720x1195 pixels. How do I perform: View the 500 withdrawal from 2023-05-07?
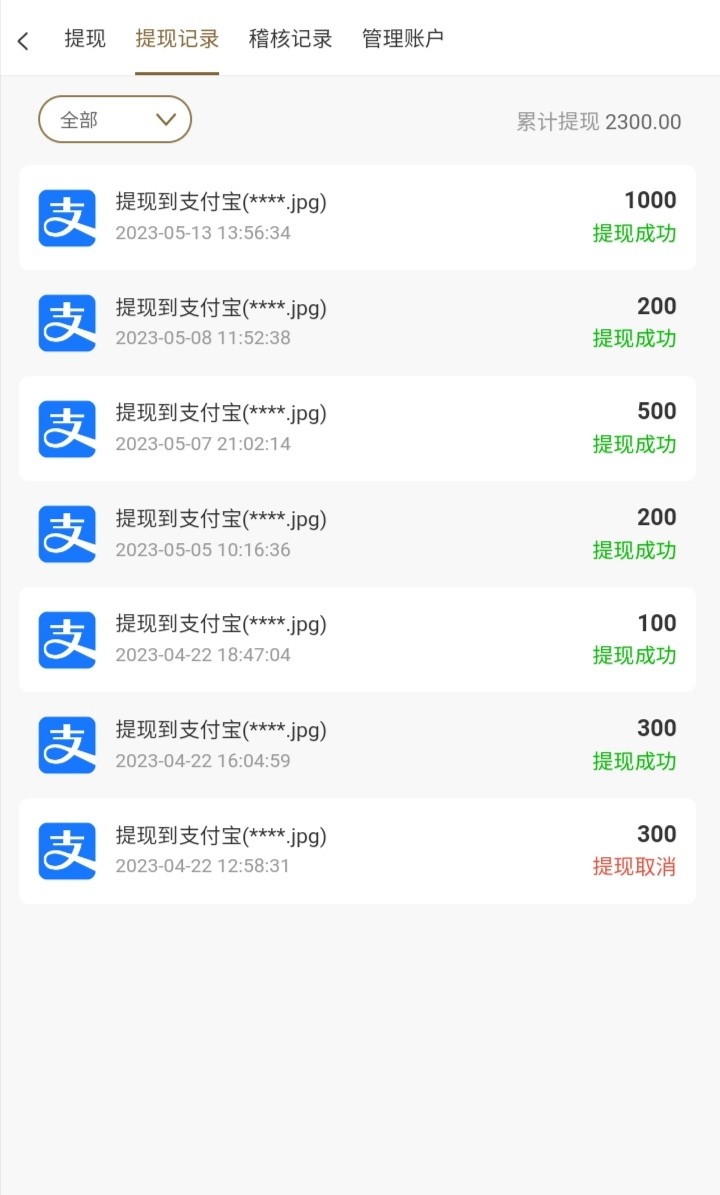point(357,428)
